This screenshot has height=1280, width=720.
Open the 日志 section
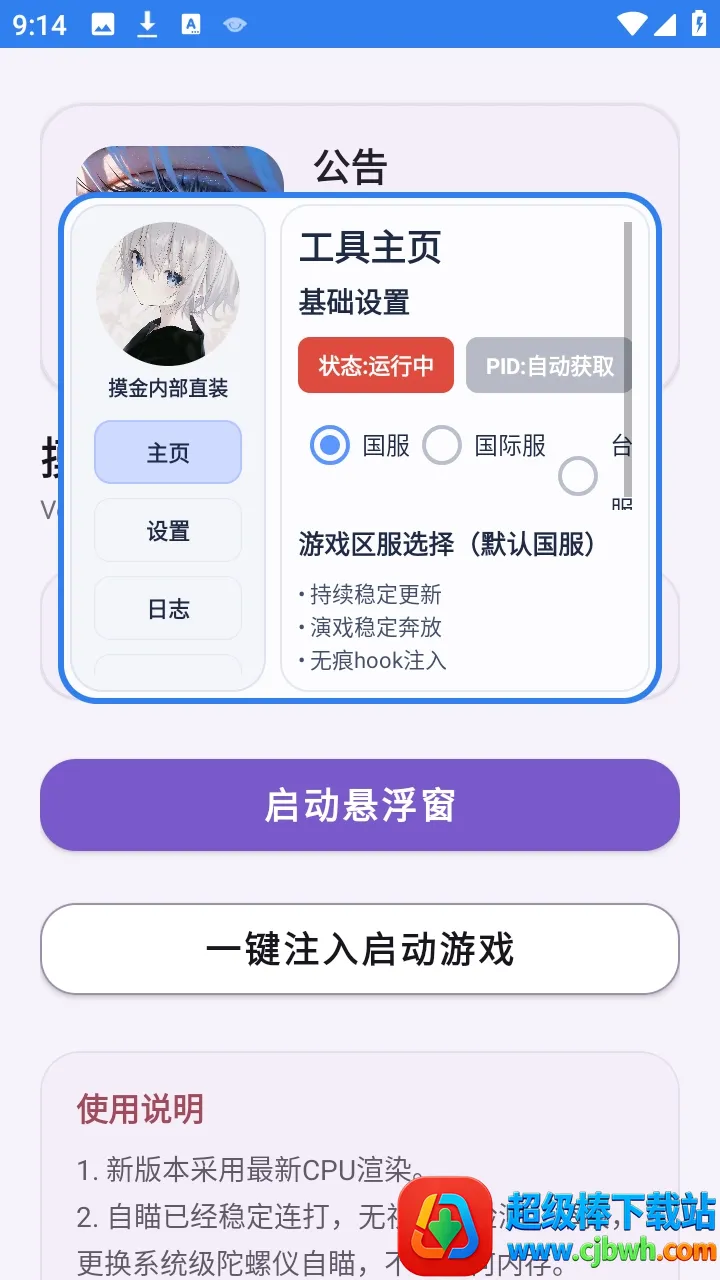[x=168, y=608]
